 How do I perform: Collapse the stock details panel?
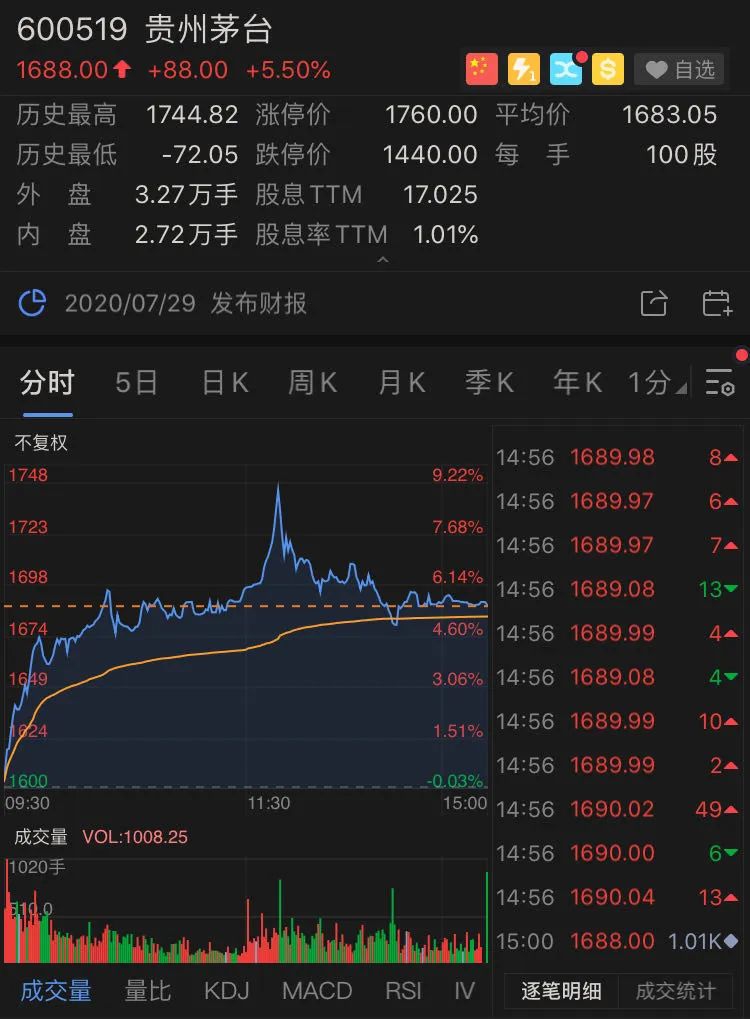[381, 261]
